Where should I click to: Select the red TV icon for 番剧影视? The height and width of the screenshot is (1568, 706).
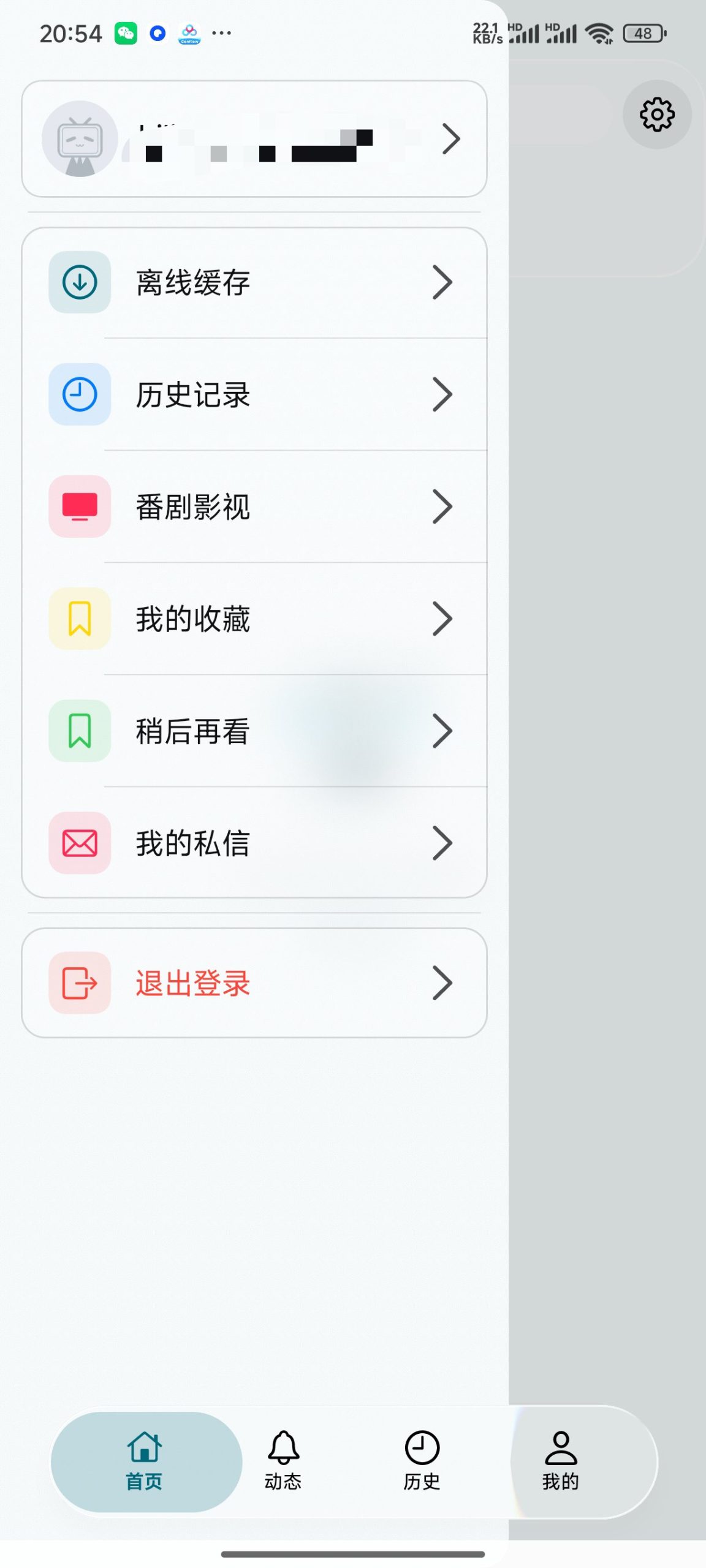click(80, 505)
